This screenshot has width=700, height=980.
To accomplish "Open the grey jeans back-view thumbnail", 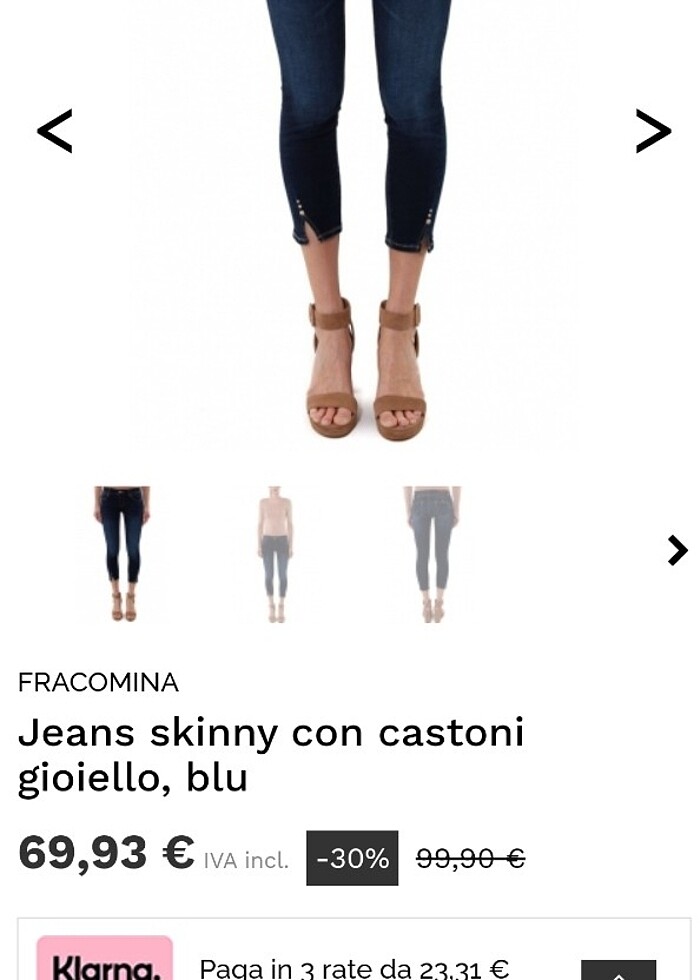I will [x=432, y=553].
